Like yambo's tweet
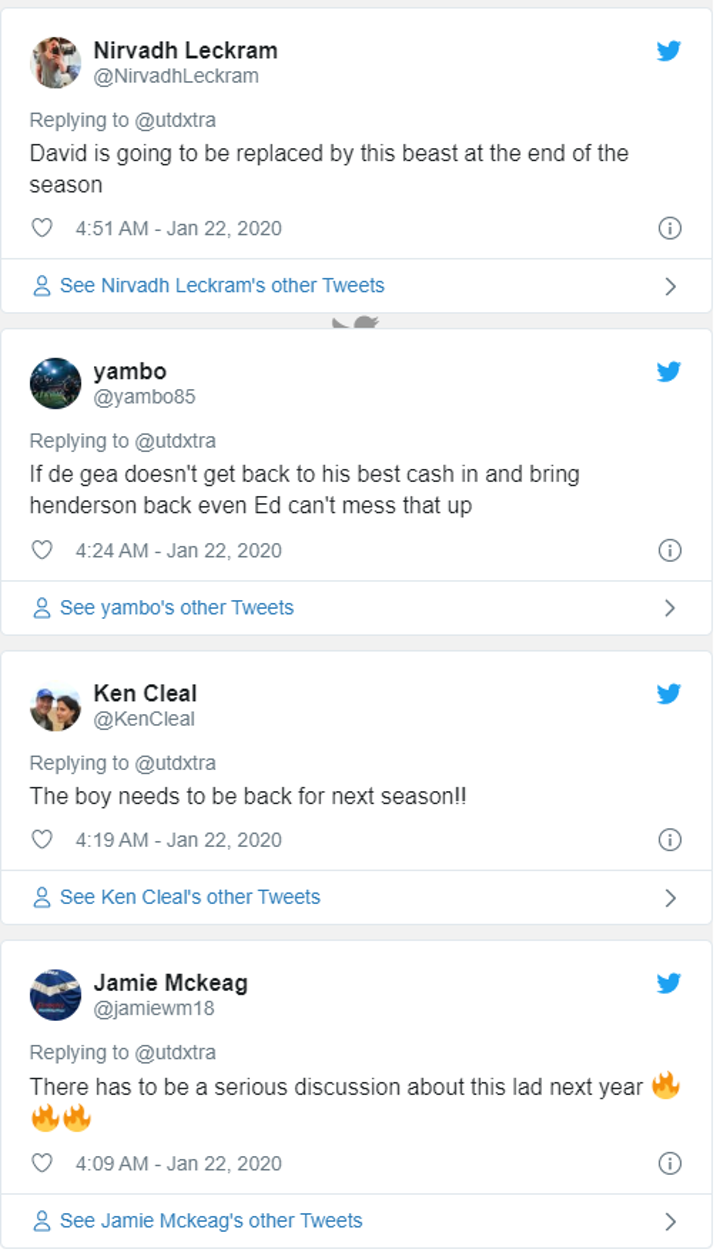720x1256 pixels. point(42,550)
